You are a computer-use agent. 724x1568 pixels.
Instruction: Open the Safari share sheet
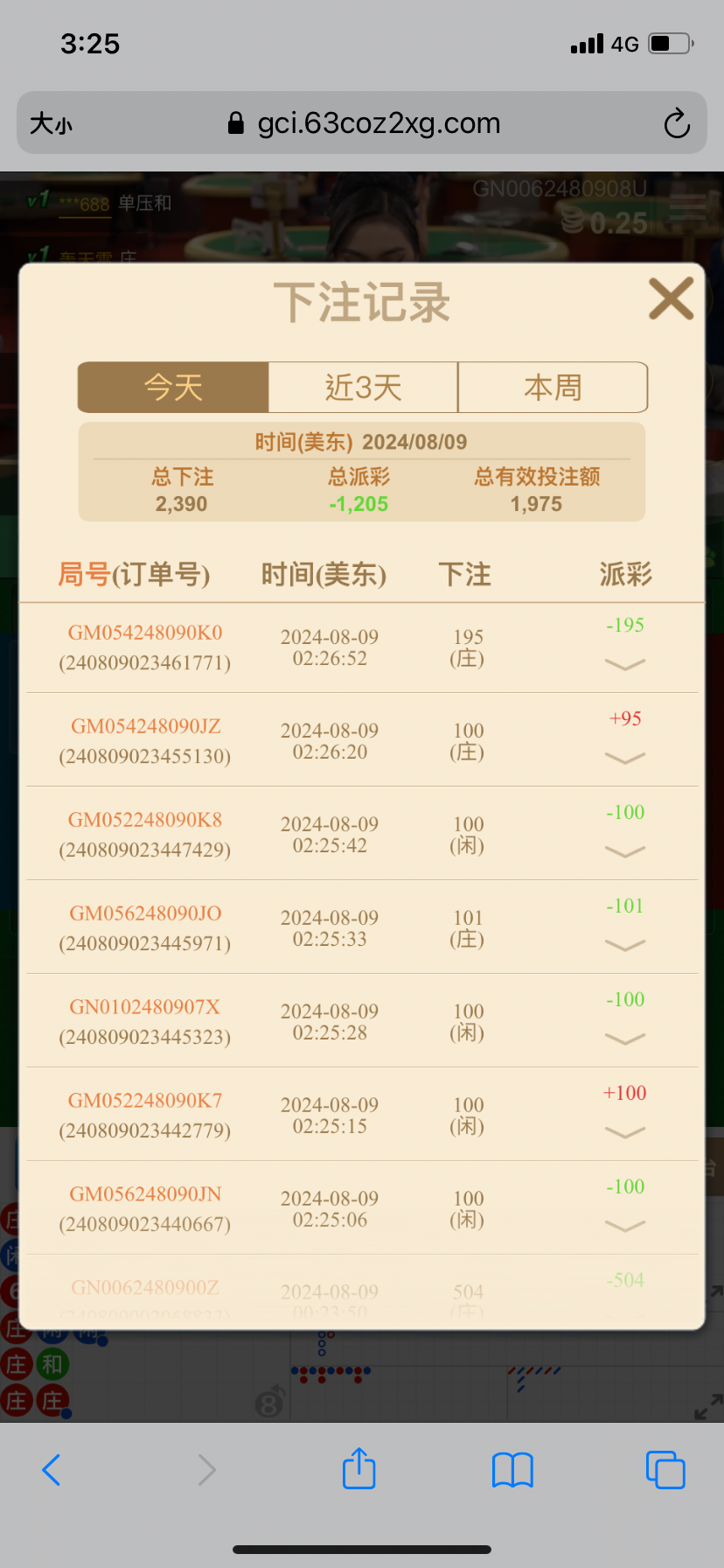(359, 1468)
